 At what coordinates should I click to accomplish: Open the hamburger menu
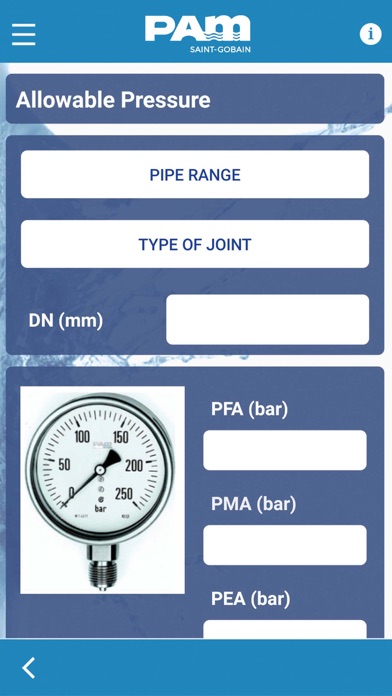(x=24, y=34)
